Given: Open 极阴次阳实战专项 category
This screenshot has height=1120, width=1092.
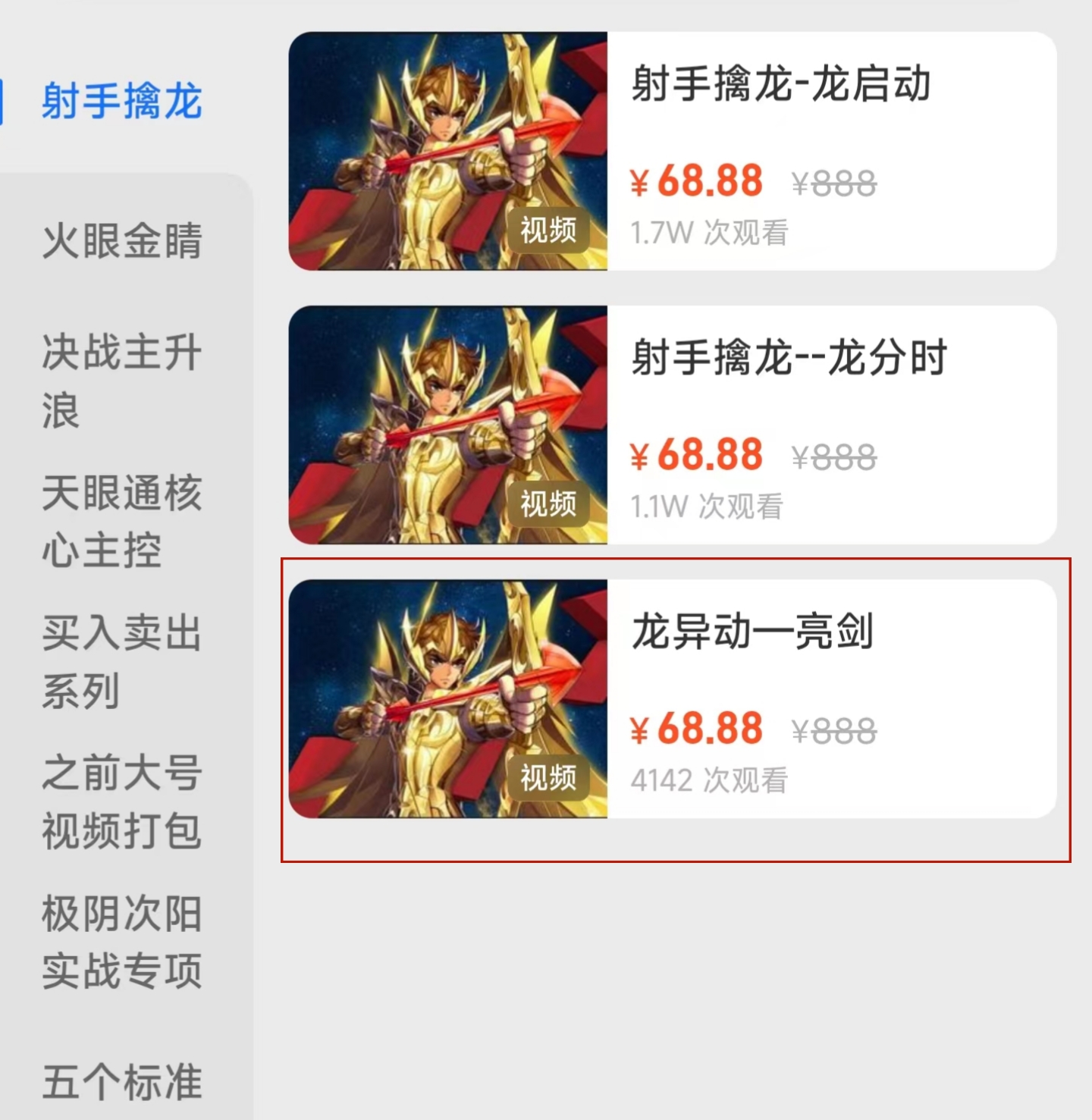Looking at the screenshot, I should pyautogui.click(x=121, y=942).
